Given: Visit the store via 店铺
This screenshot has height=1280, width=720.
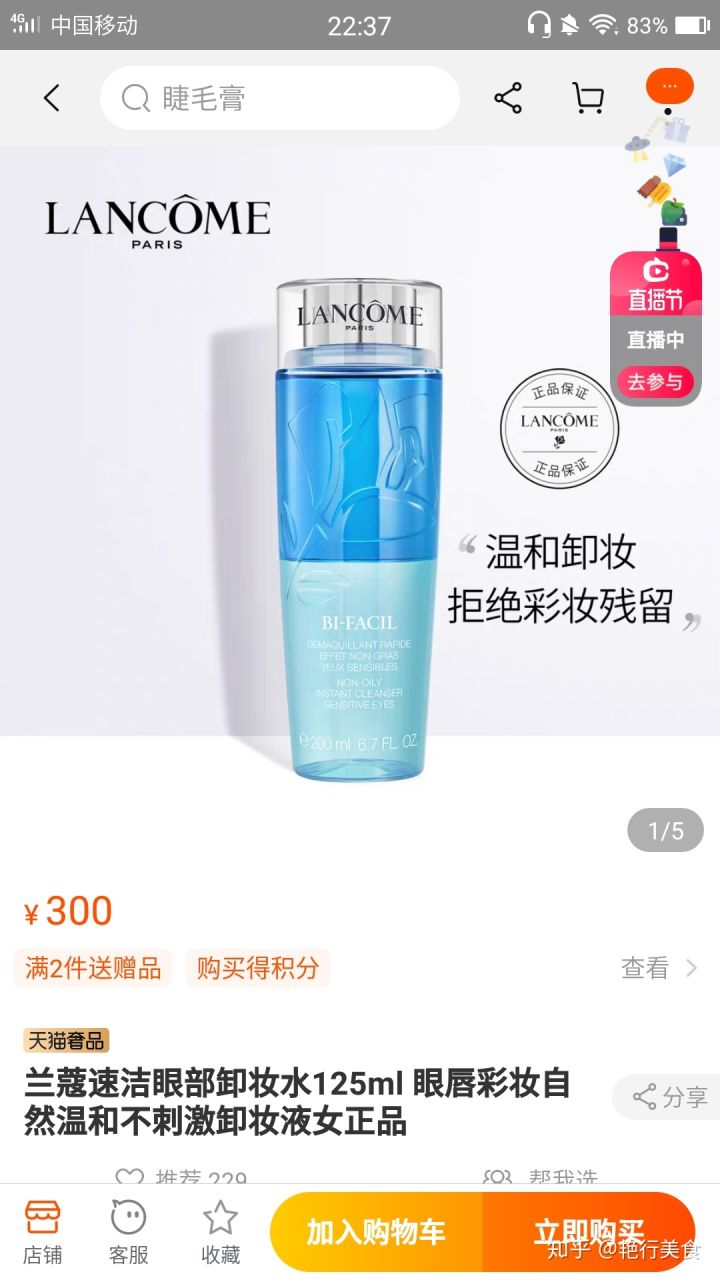Looking at the screenshot, I should click(42, 1232).
